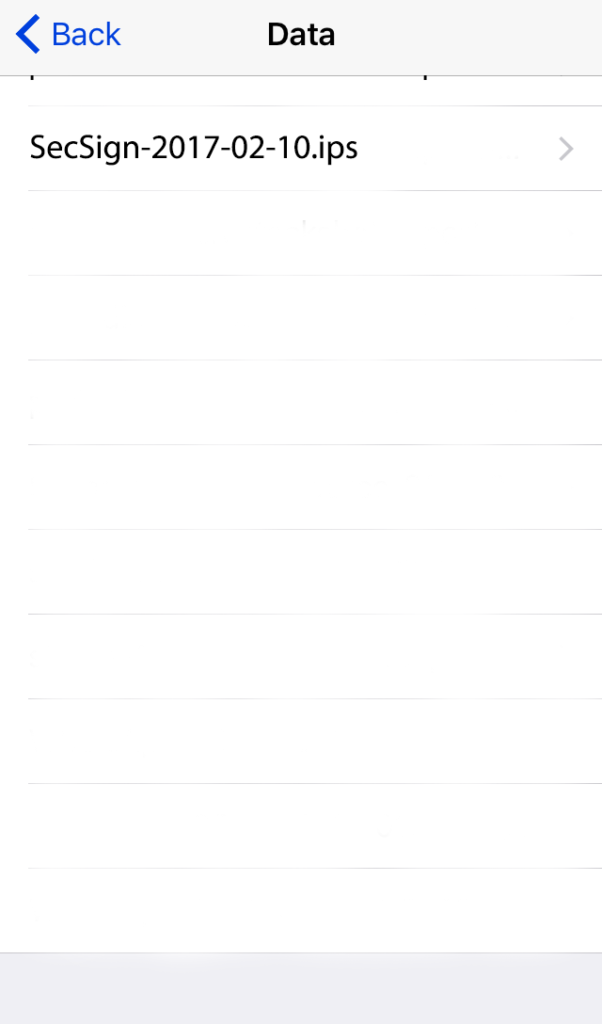This screenshot has height=1024, width=602.
Task: Open the SecSign-2017-02-10.ips file
Action: 300,149
